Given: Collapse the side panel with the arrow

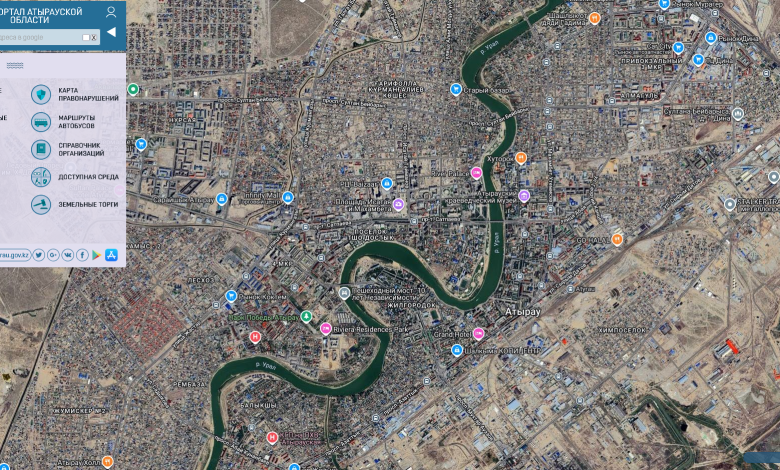Looking at the screenshot, I should point(111,32).
